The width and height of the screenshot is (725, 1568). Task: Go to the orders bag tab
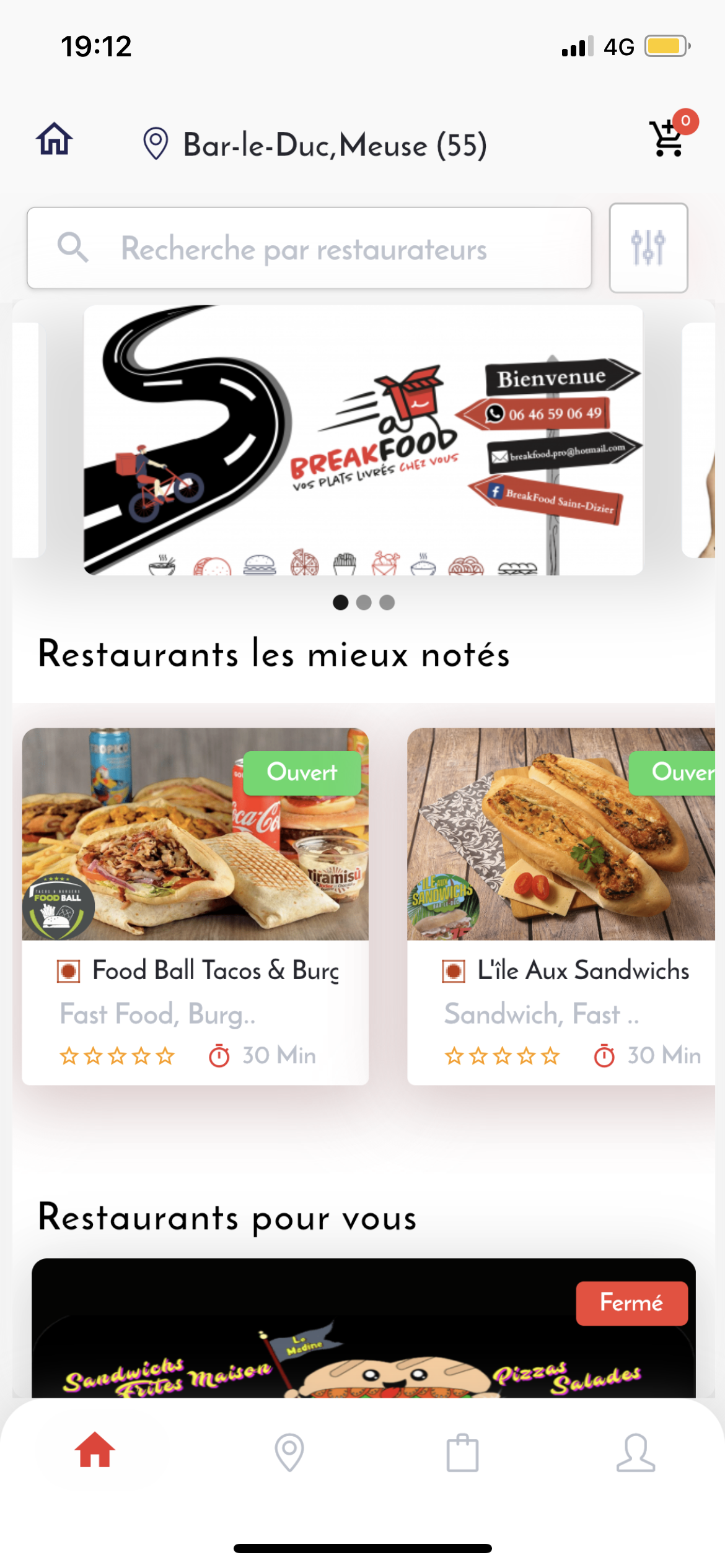[462, 1452]
